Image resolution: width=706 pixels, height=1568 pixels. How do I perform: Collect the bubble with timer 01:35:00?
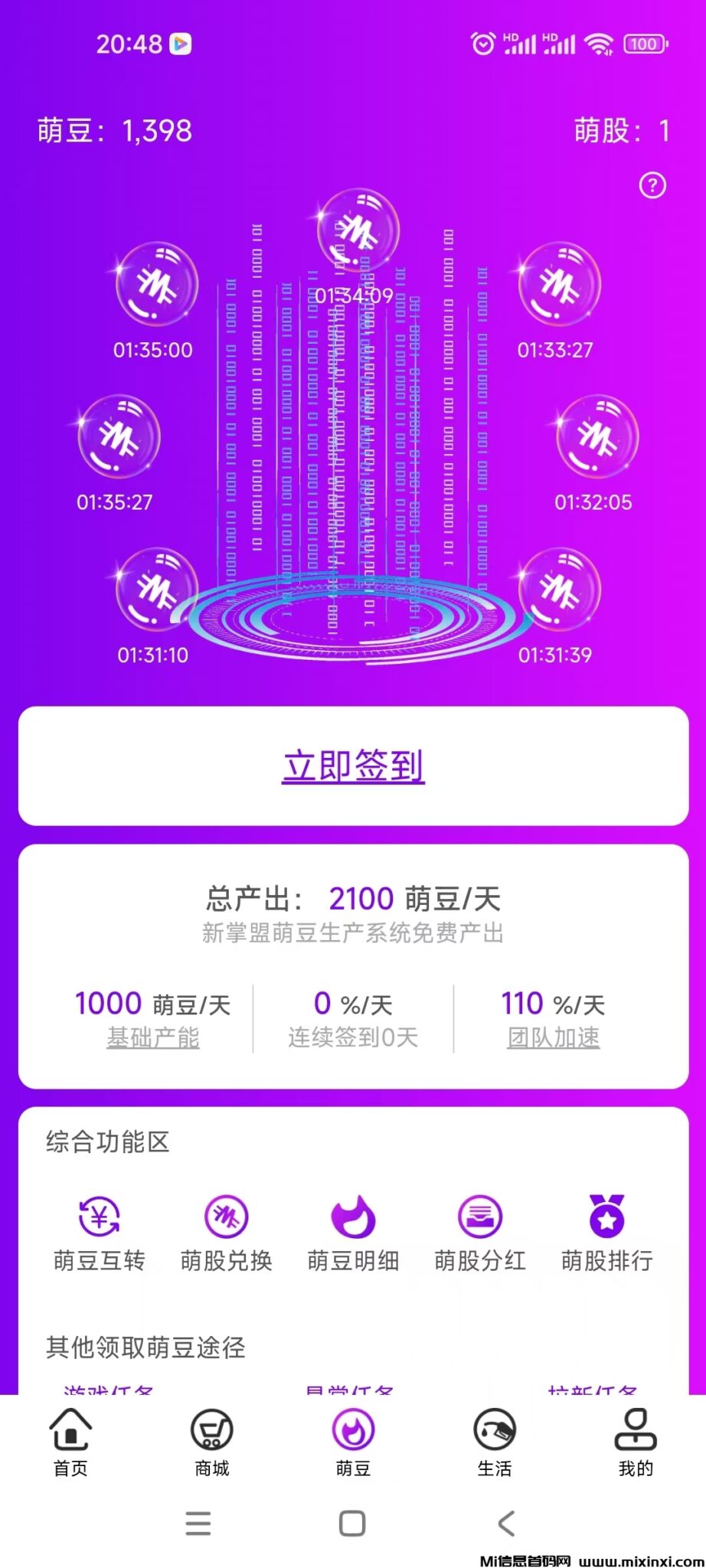coord(157,285)
